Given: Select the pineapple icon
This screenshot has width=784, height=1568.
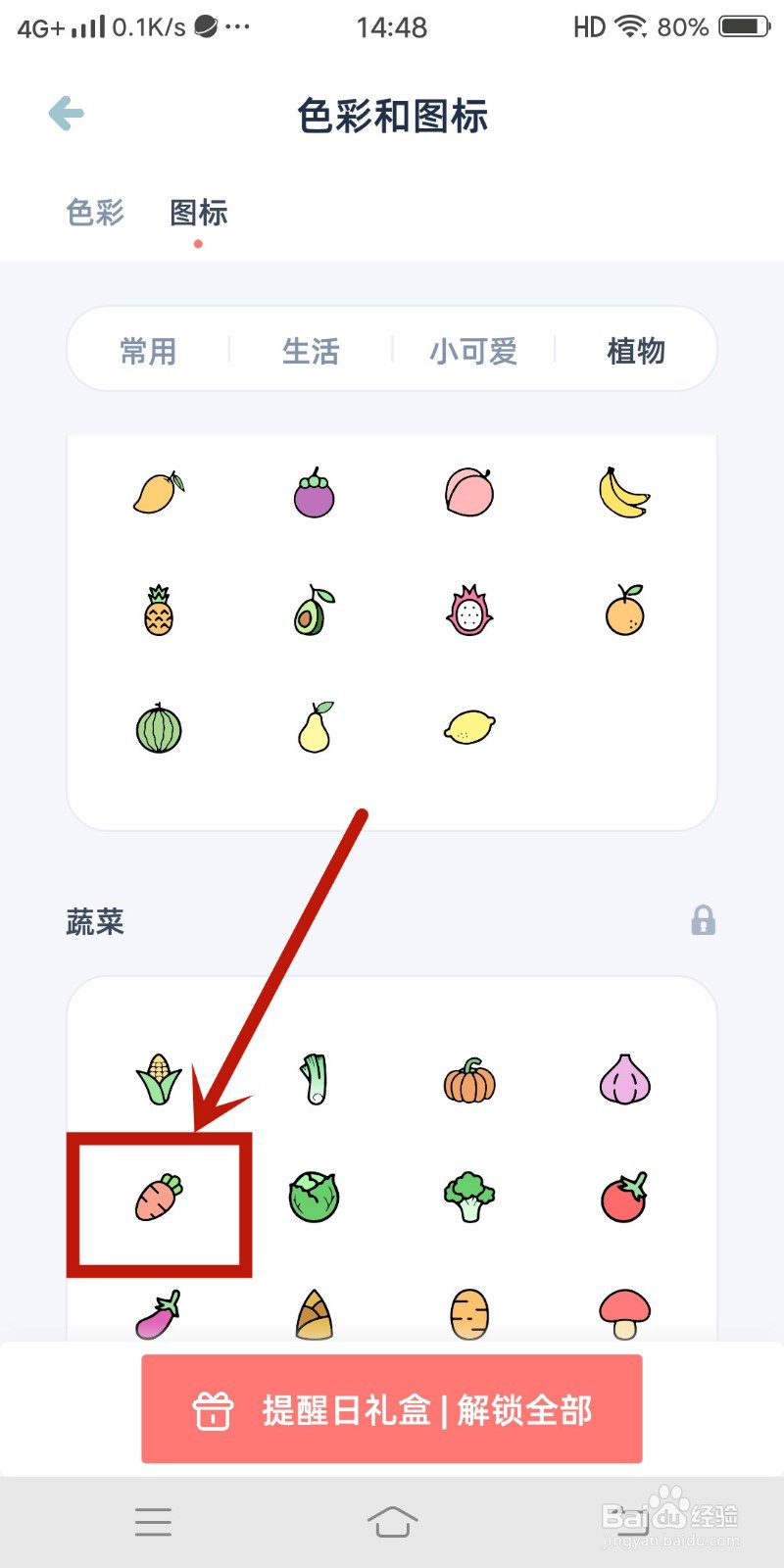Looking at the screenshot, I should (x=157, y=610).
